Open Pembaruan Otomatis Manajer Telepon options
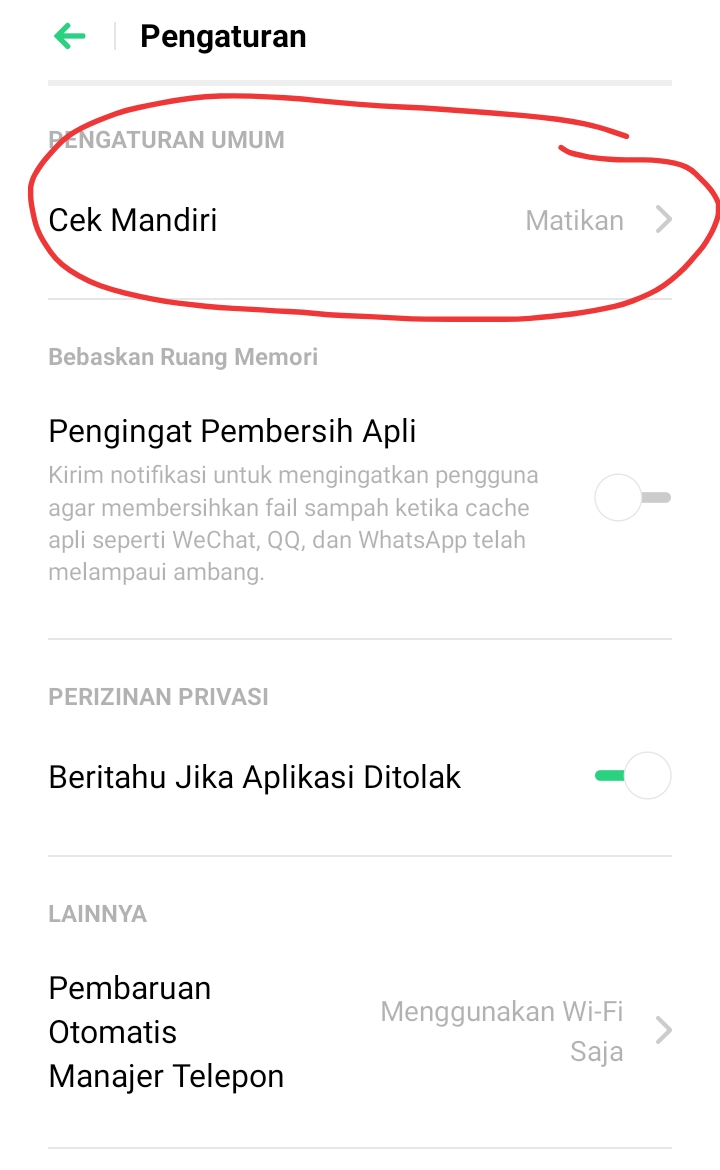 tap(360, 1032)
